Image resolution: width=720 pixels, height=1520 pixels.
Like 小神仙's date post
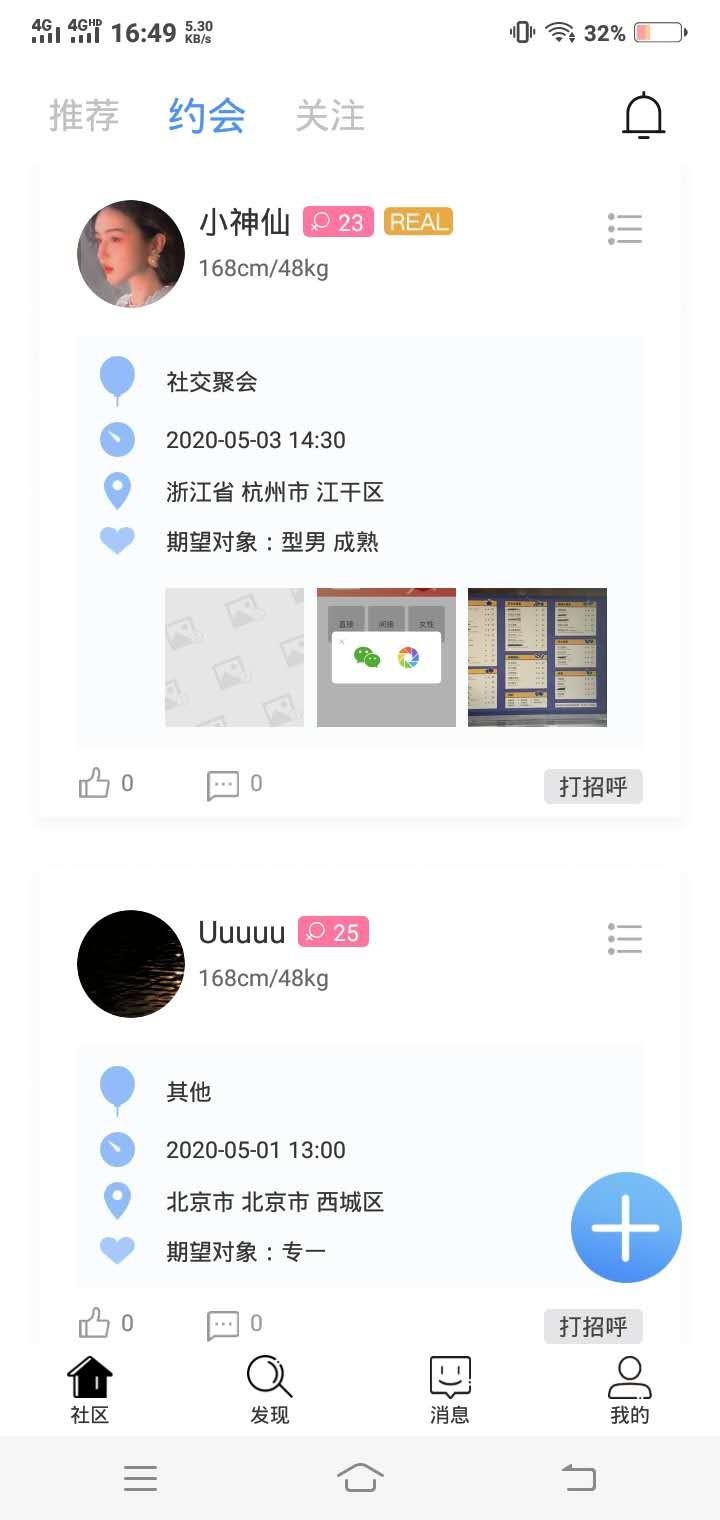(95, 784)
